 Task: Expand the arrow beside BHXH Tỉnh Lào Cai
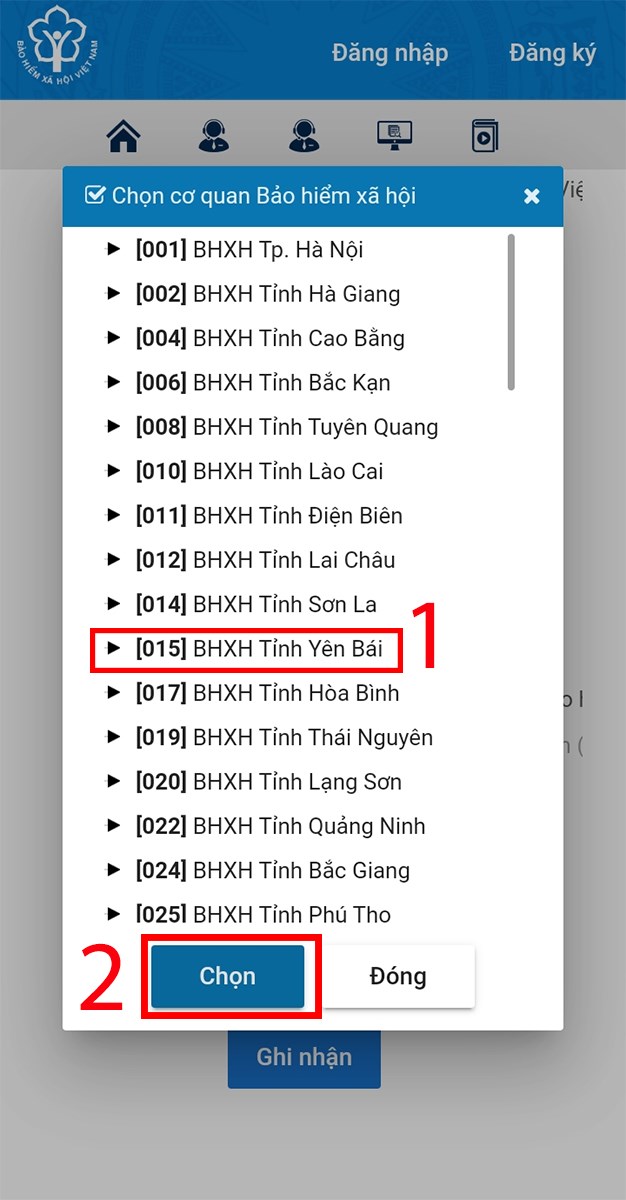tap(114, 471)
